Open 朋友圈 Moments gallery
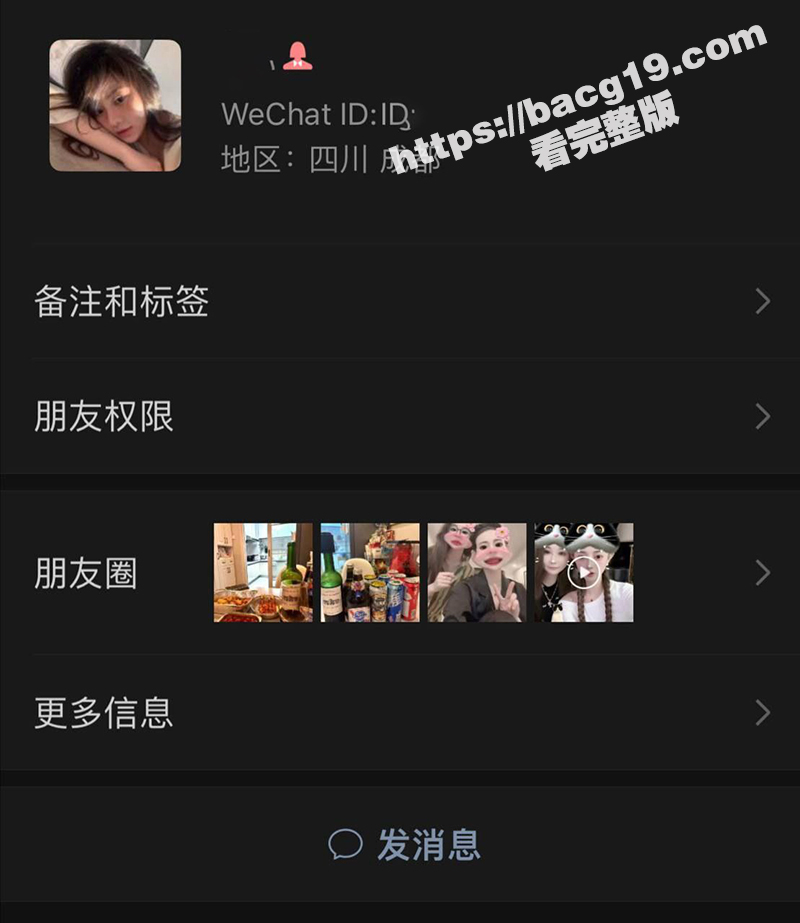800x923 pixels. point(86,571)
